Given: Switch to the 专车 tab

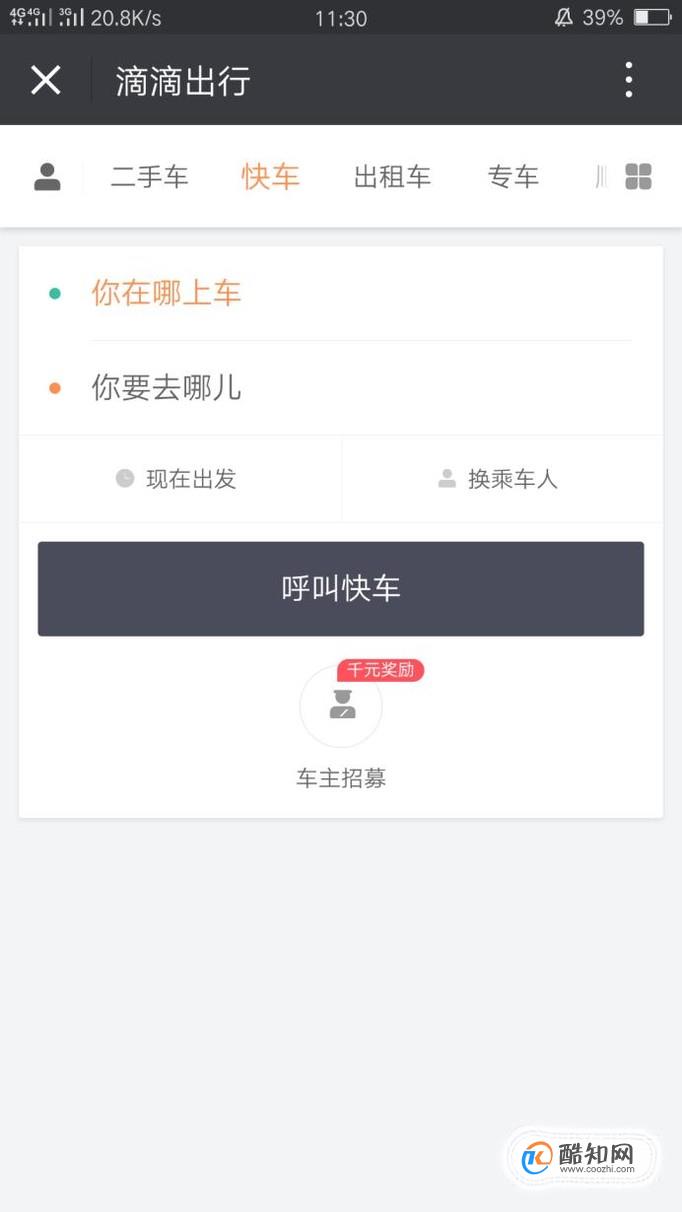Looking at the screenshot, I should 514,177.
